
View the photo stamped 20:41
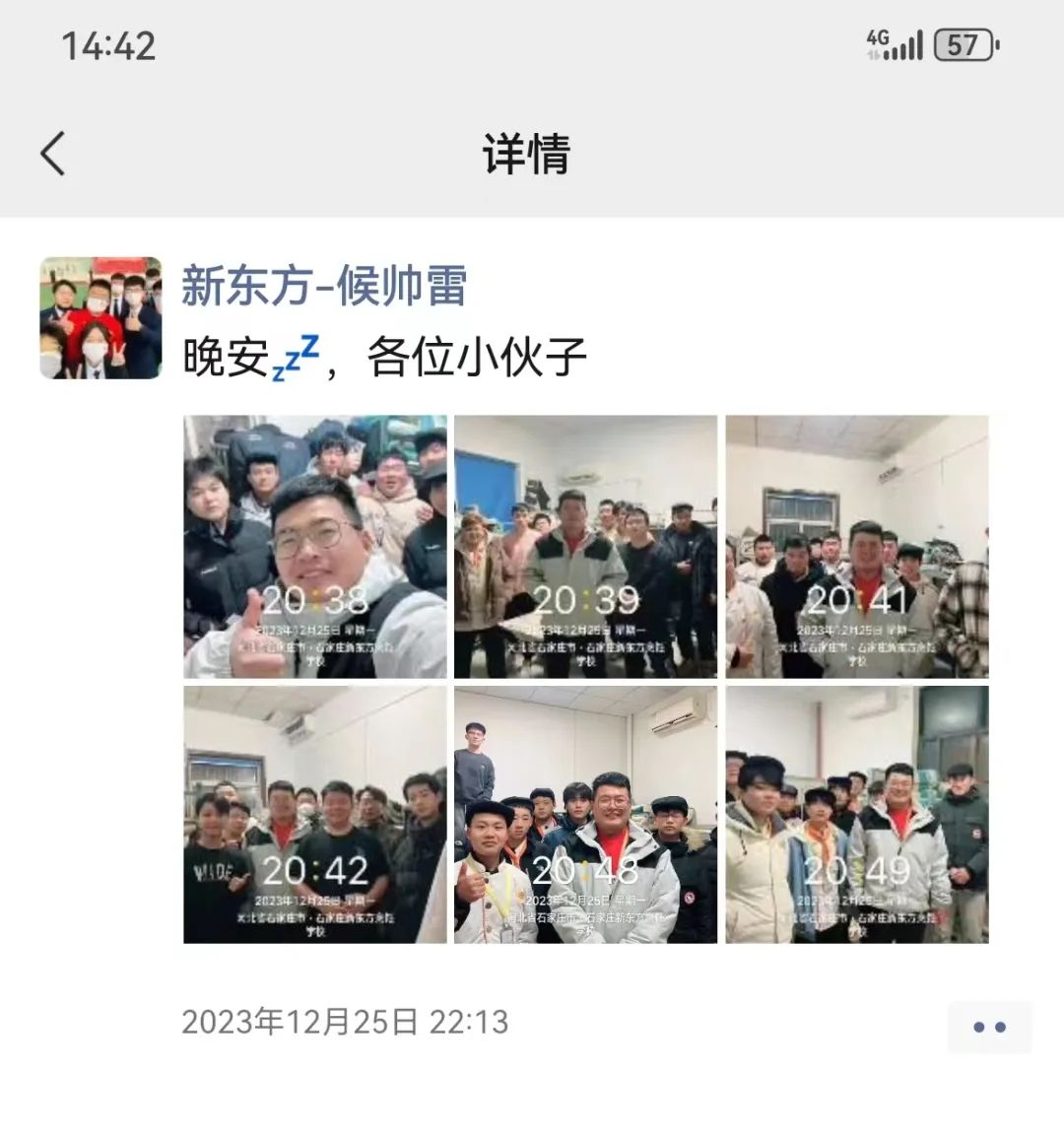856,546
